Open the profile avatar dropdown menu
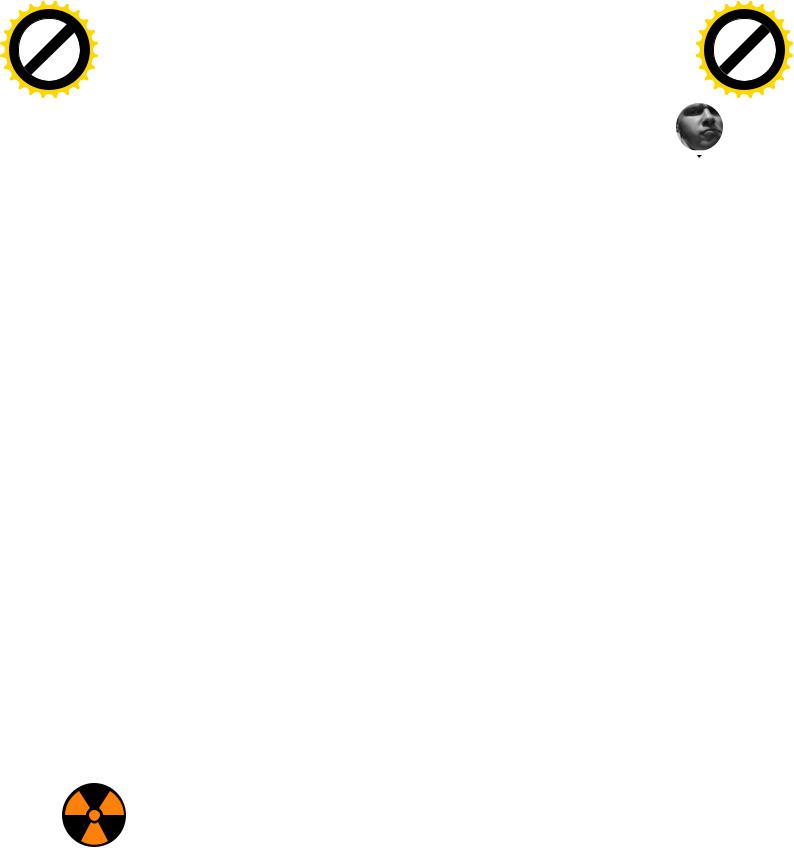The image size is (794, 850). tap(699, 130)
